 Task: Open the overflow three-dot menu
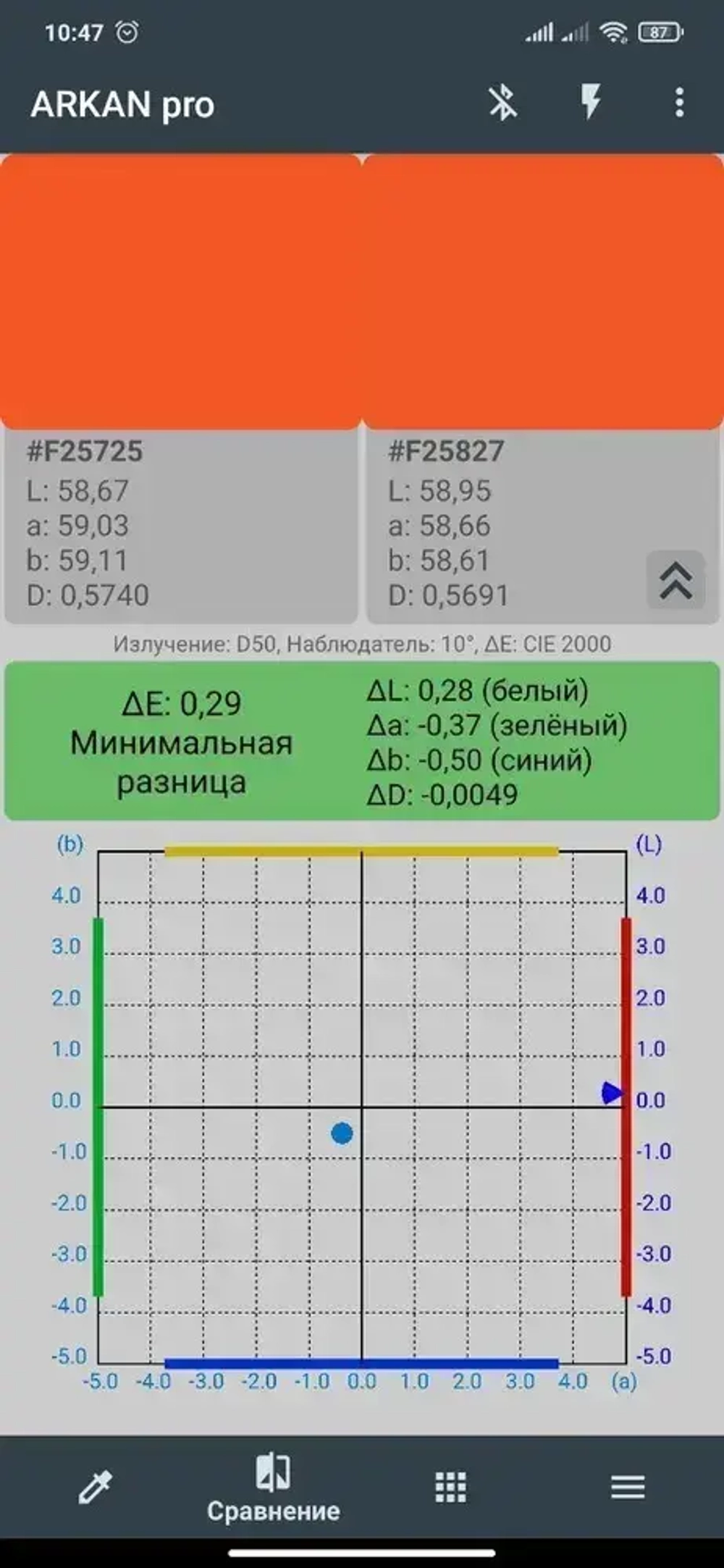(678, 103)
